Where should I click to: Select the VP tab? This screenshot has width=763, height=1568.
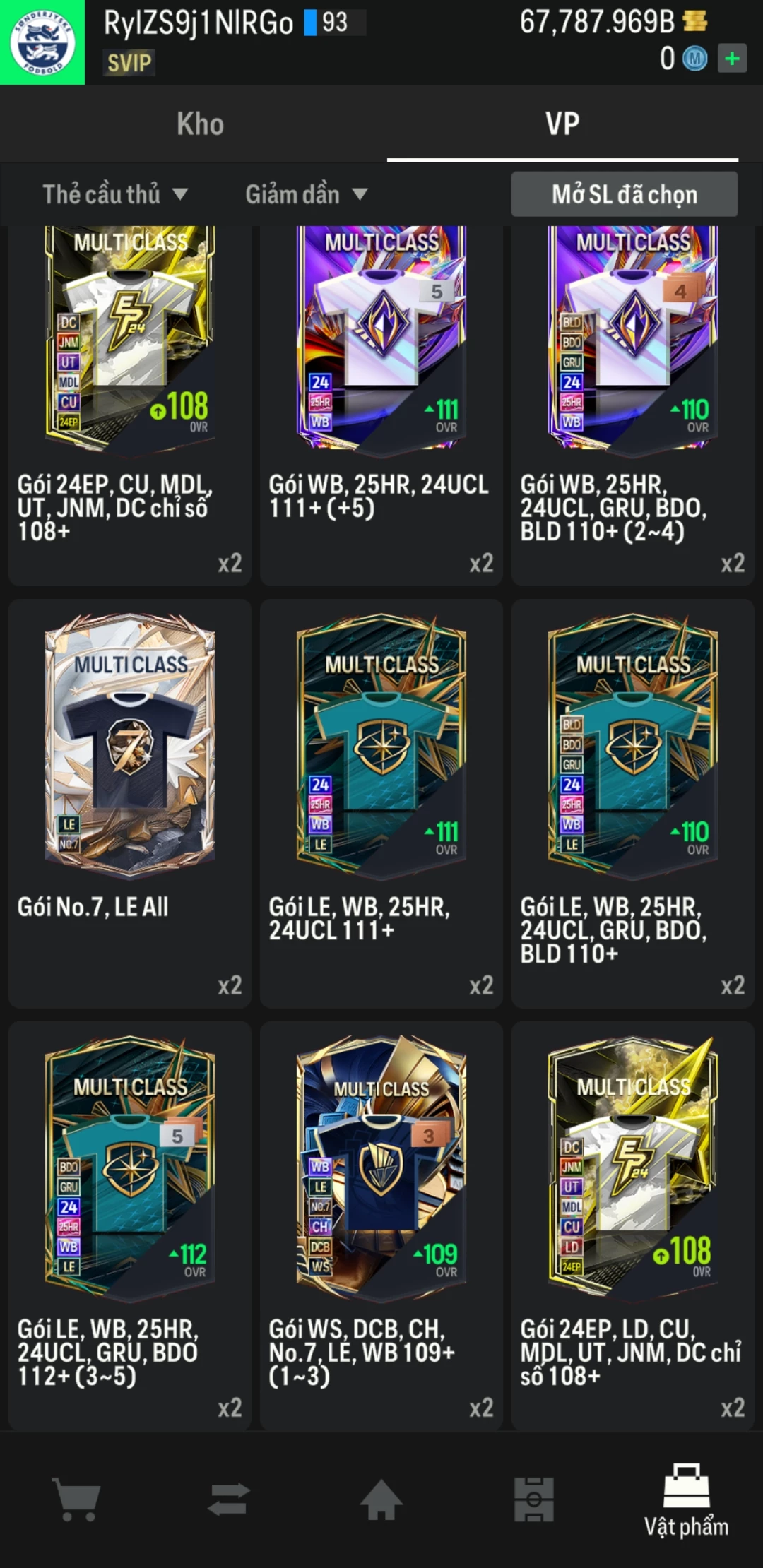click(x=562, y=124)
